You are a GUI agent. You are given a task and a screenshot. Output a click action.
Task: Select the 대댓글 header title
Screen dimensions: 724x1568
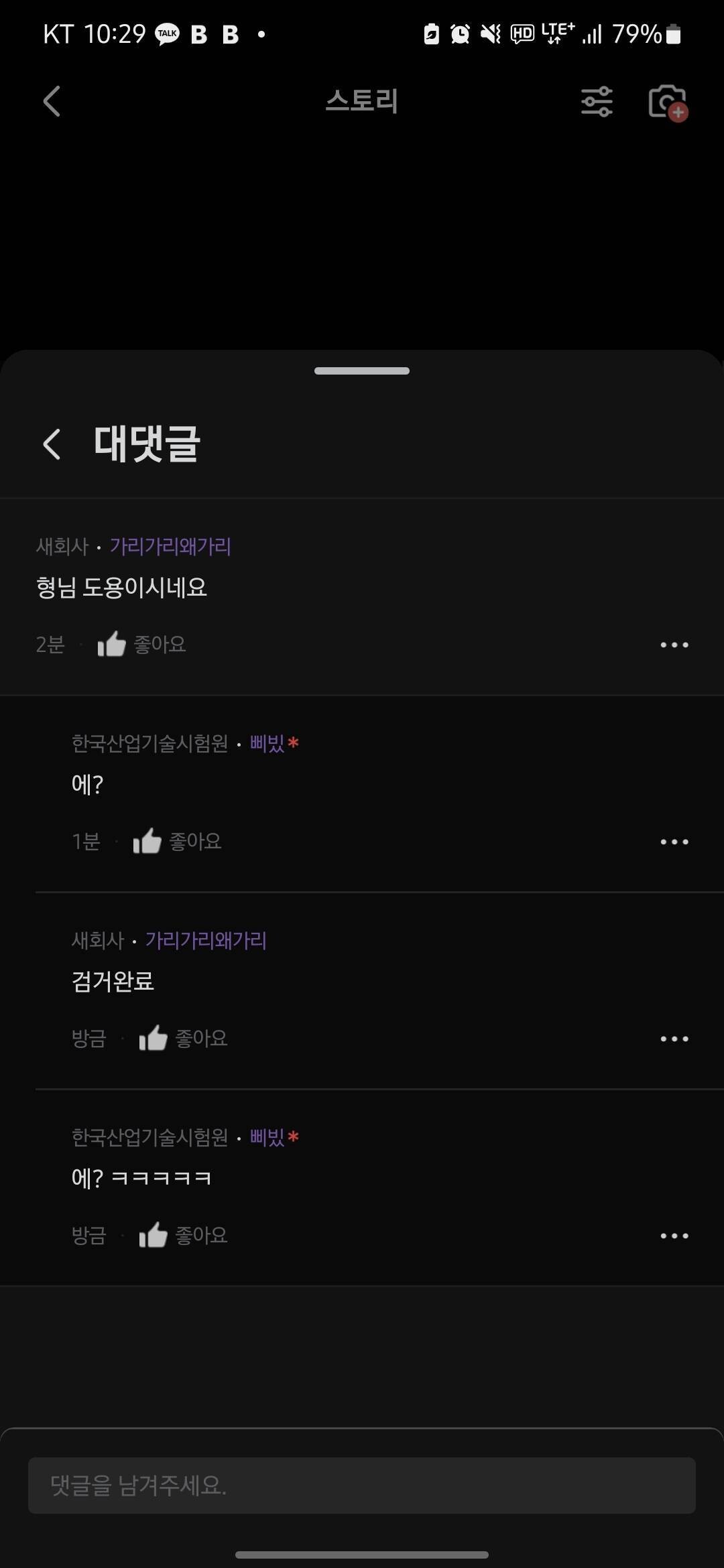pos(147,444)
